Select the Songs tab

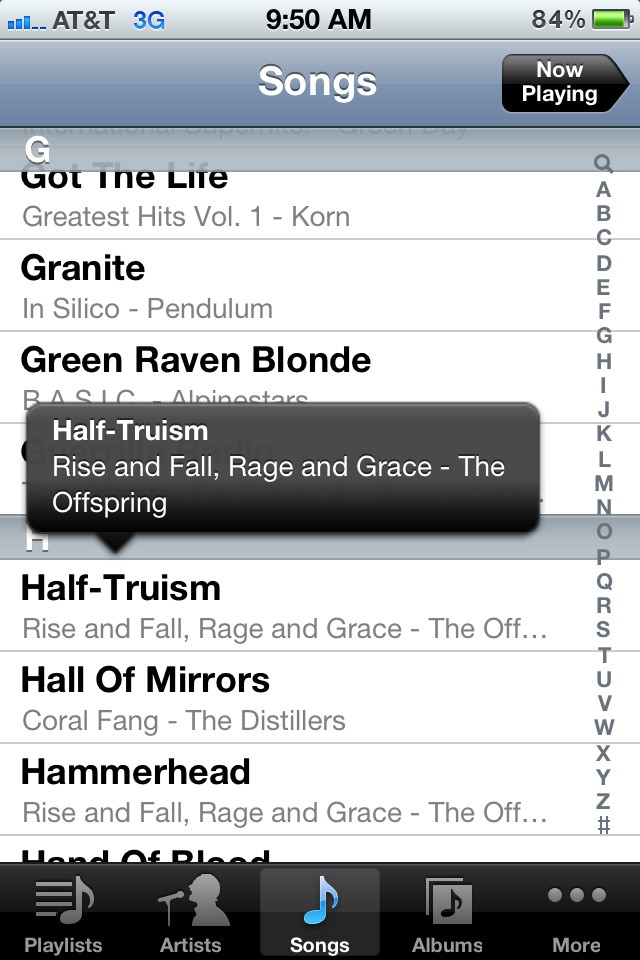click(320, 913)
